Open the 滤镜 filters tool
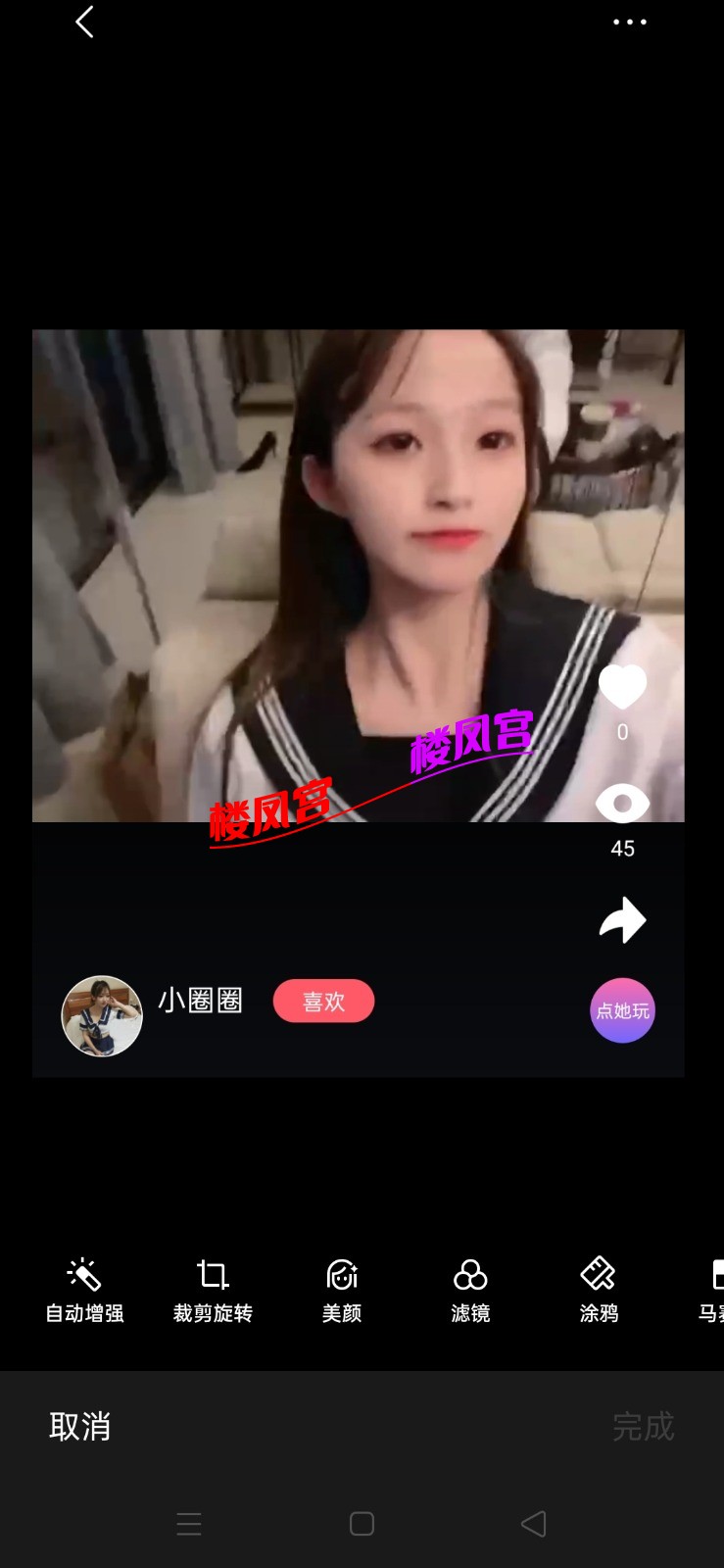Viewport: 724px width, 1568px height. point(470,1291)
